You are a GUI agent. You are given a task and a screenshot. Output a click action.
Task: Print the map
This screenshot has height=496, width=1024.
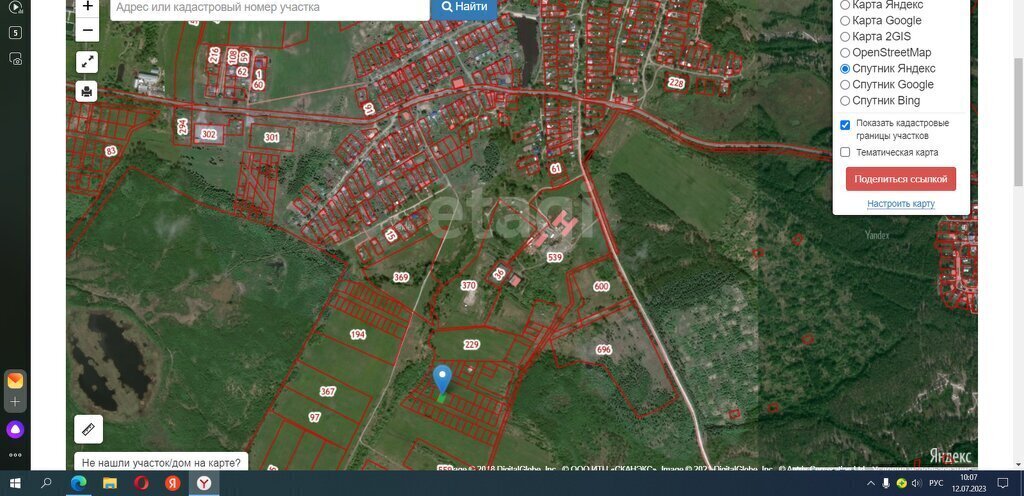coord(88,91)
